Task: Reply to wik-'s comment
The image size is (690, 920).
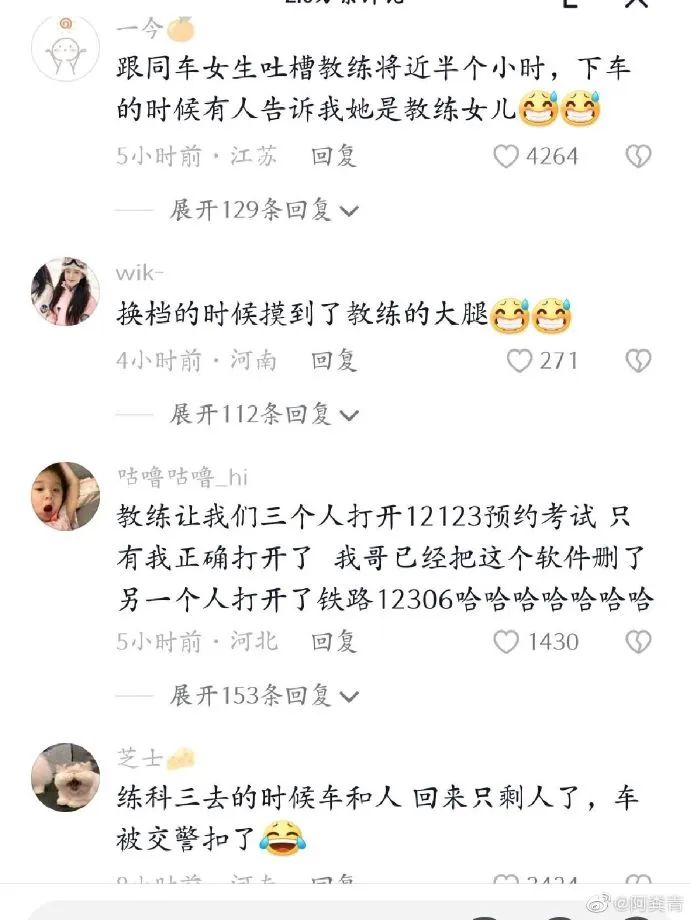Action: [333, 360]
